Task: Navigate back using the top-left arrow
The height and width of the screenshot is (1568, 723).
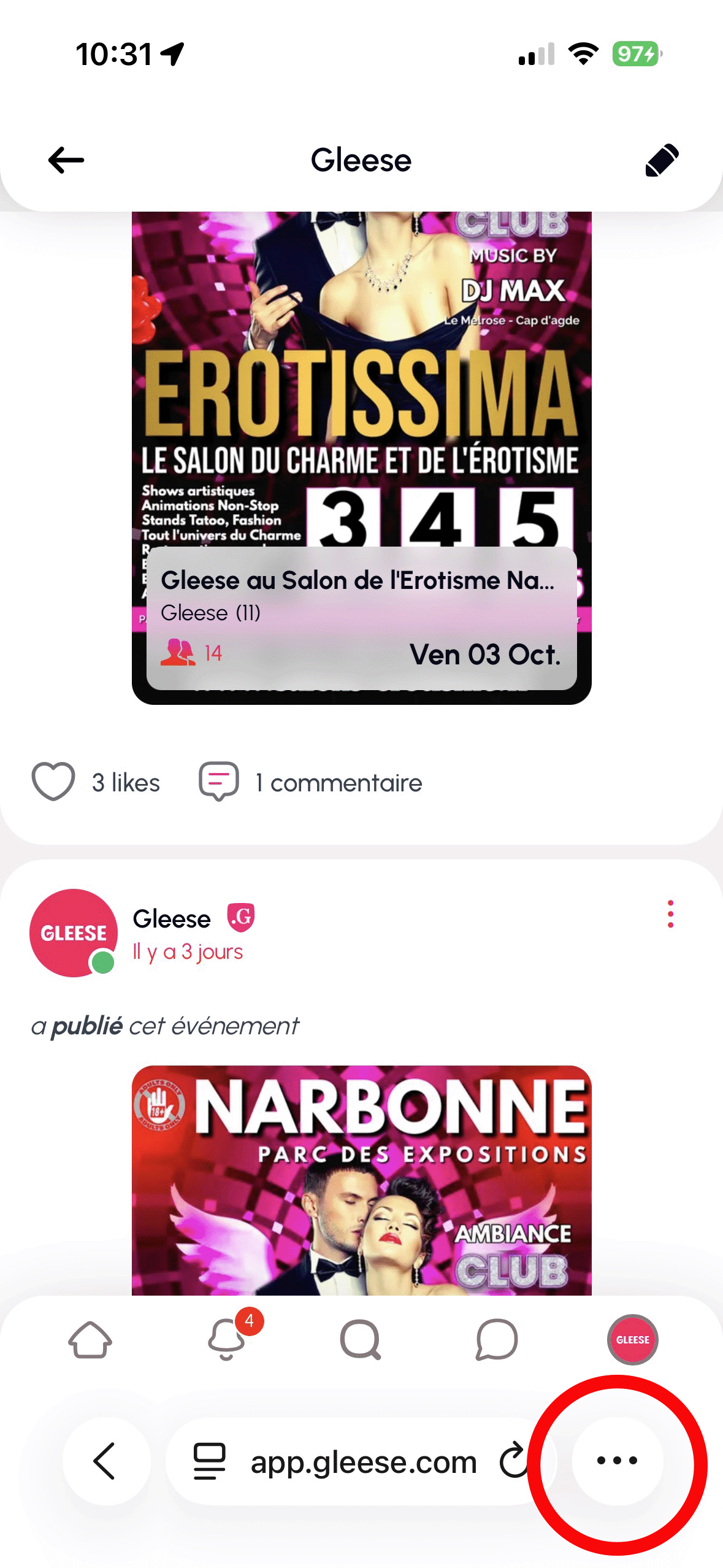Action: 64,159
